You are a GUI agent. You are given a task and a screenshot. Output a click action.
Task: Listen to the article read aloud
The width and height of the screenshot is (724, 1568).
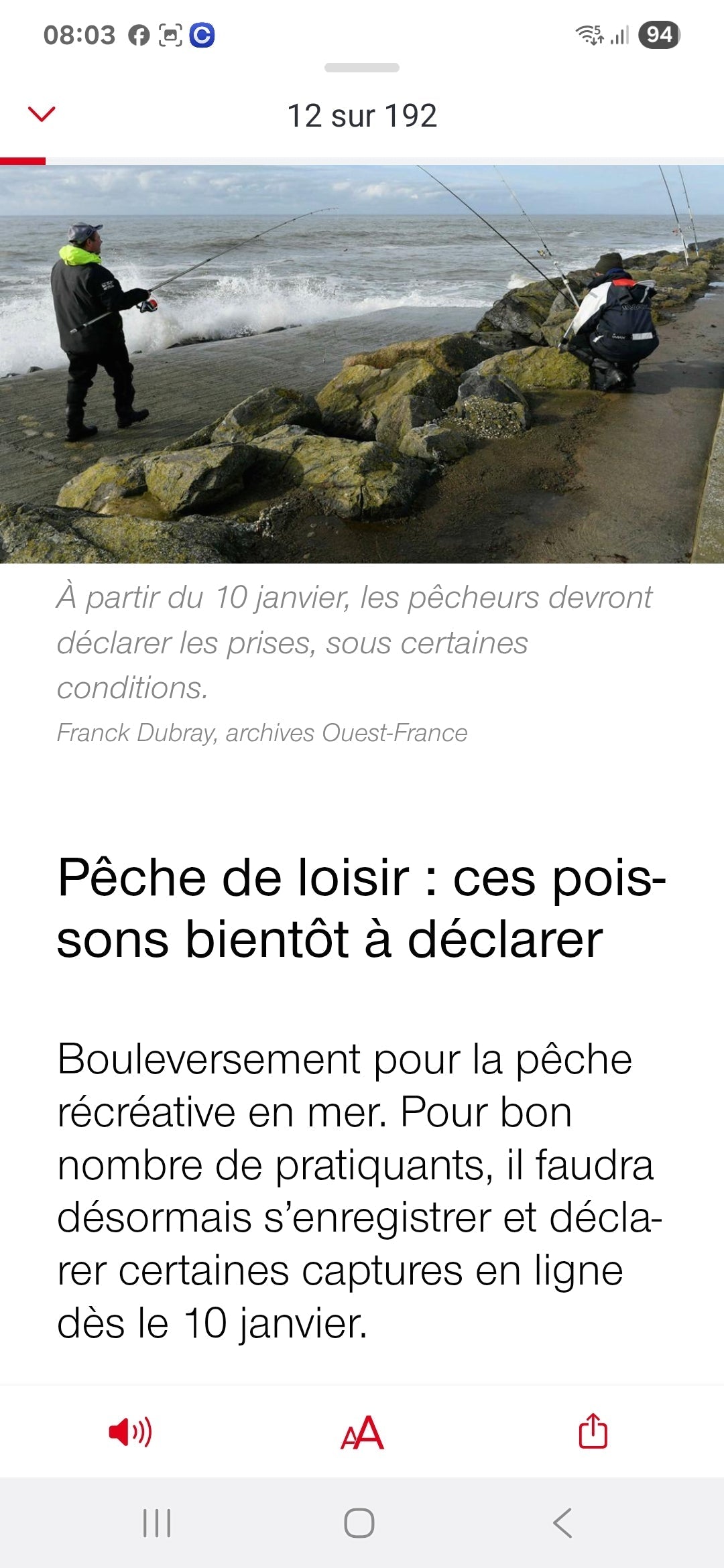click(x=130, y=1432)
